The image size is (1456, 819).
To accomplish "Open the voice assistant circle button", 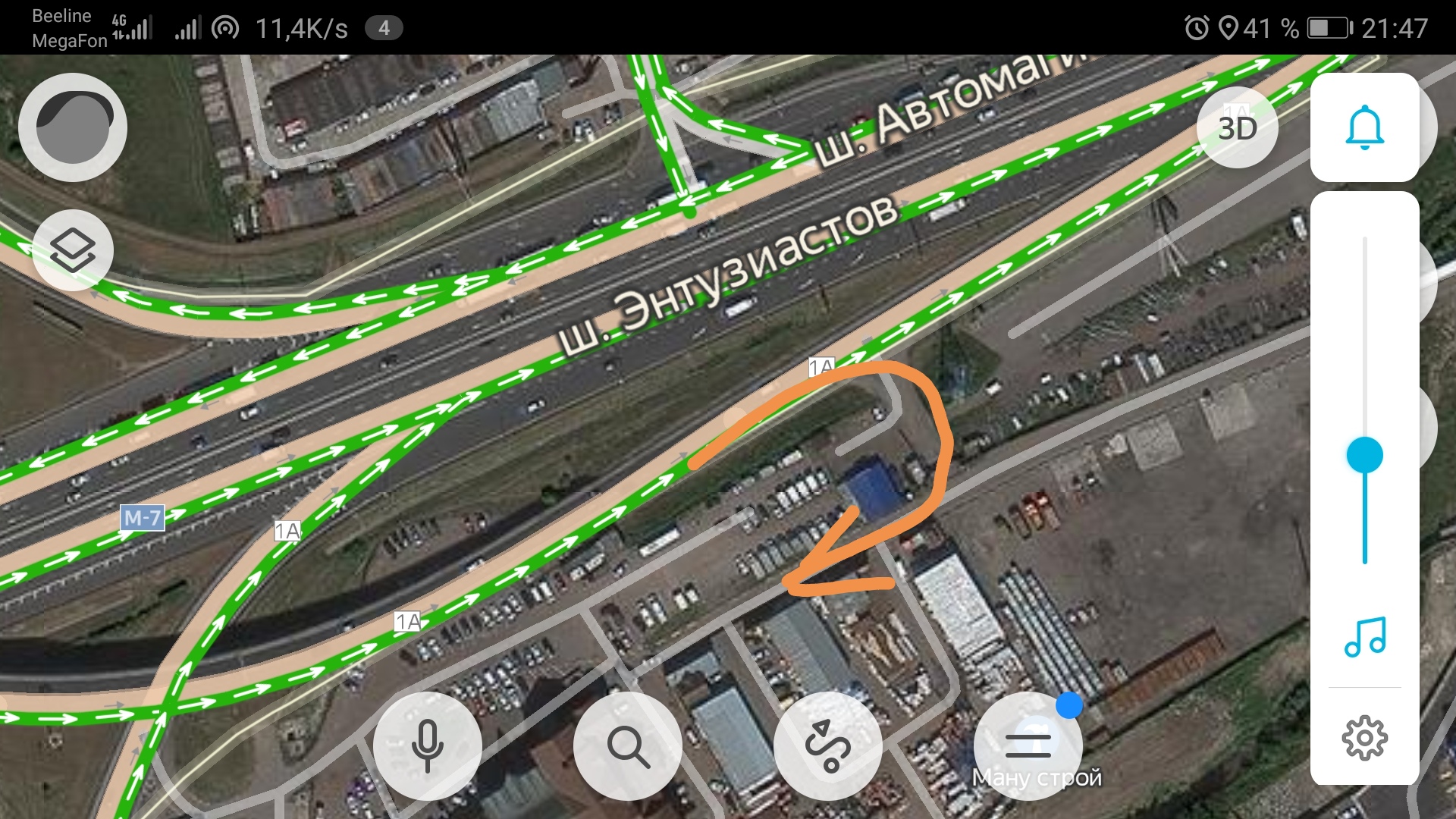I will (73, 127).
